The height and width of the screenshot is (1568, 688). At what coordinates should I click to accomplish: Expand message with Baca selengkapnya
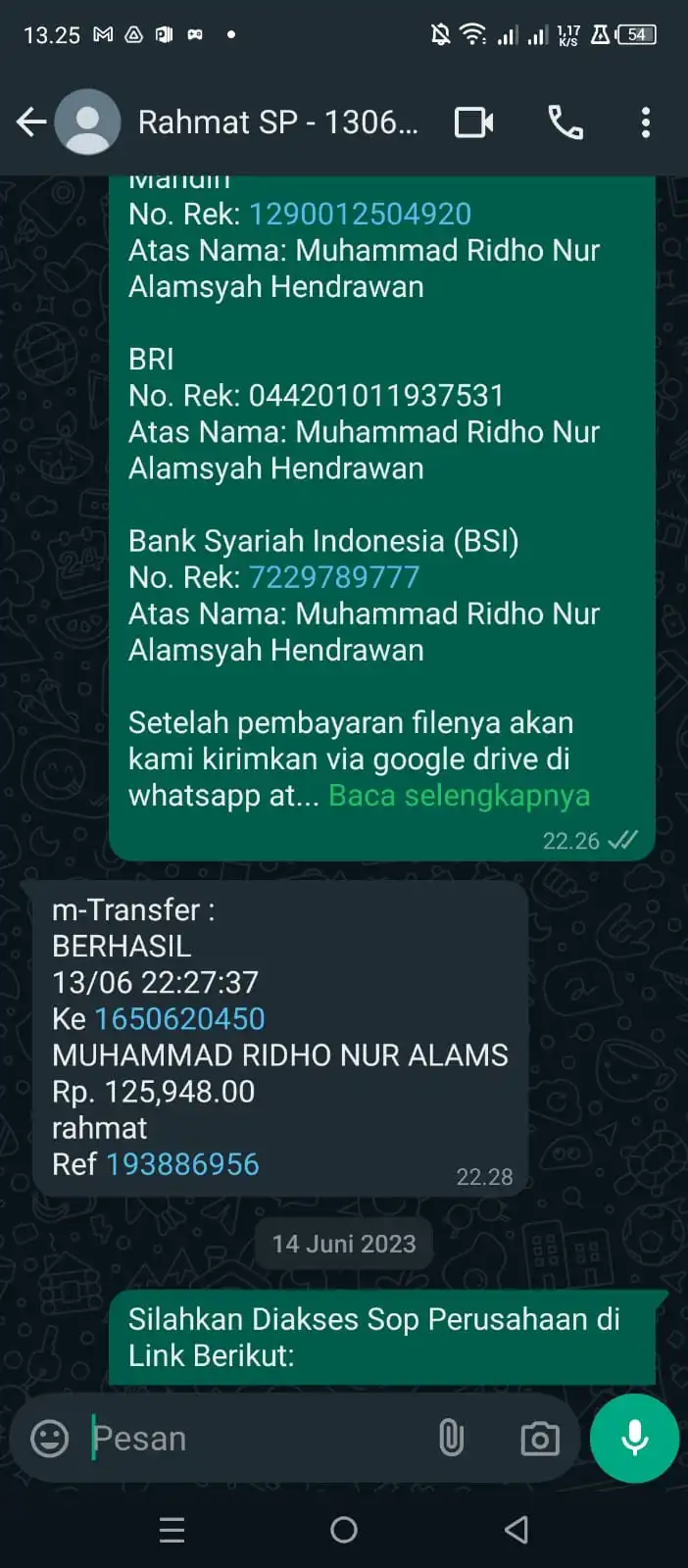(459, 796)
